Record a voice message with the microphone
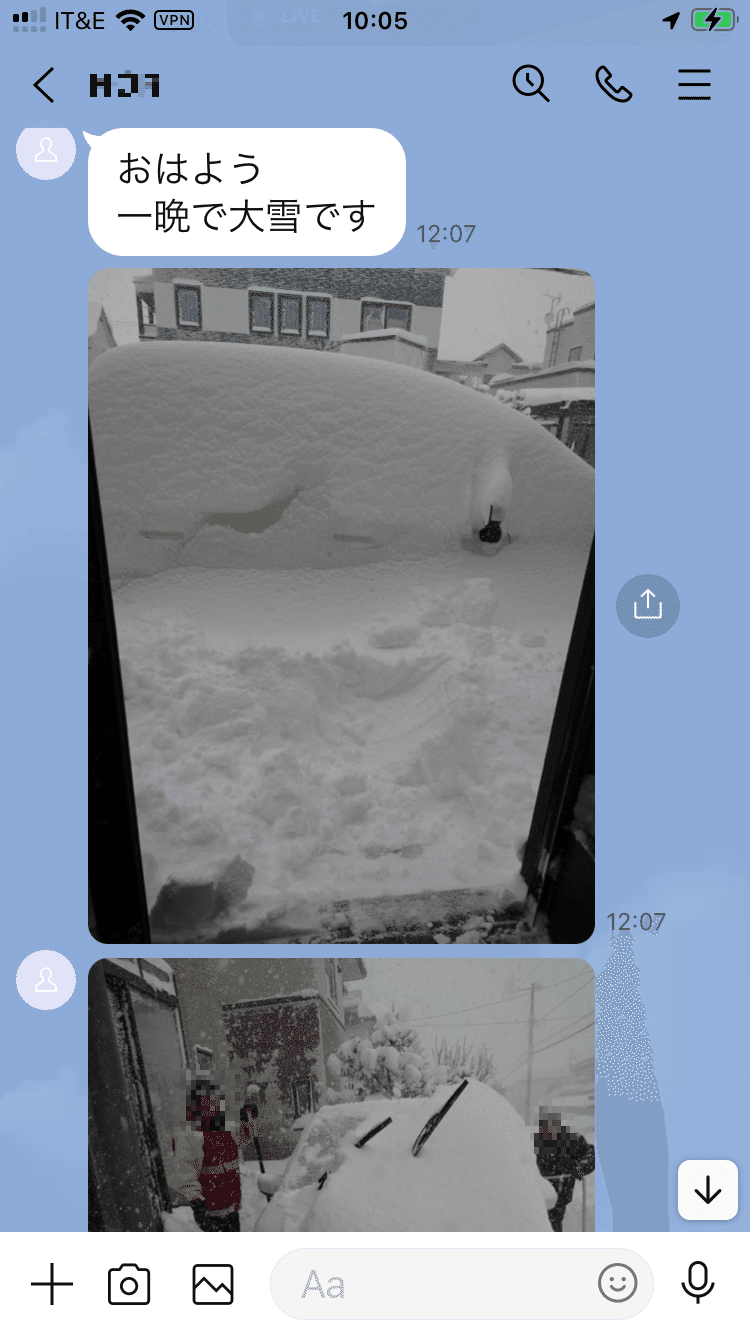 click(x=698, y=1284)
